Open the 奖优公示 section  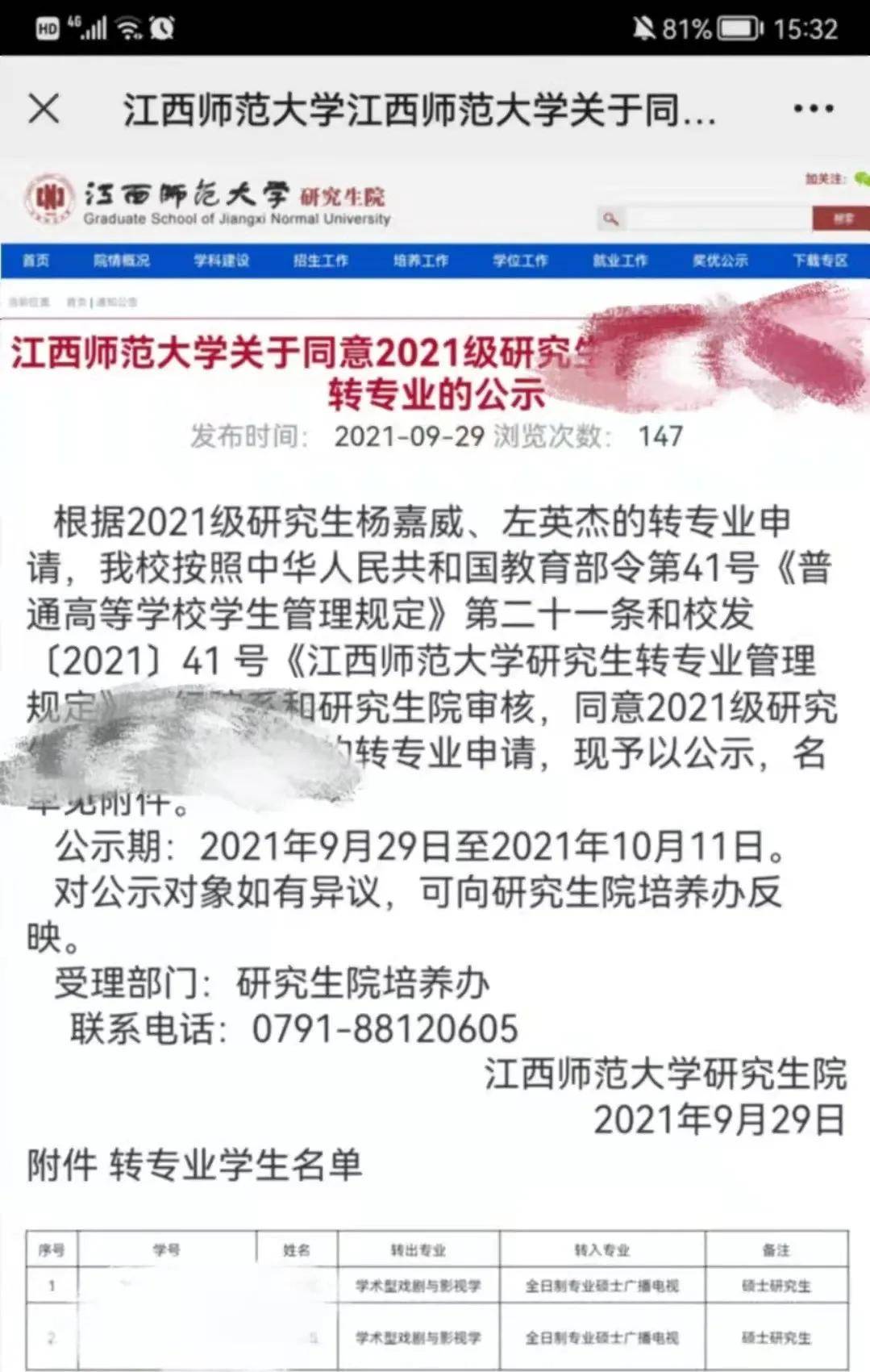pos(720,261)
